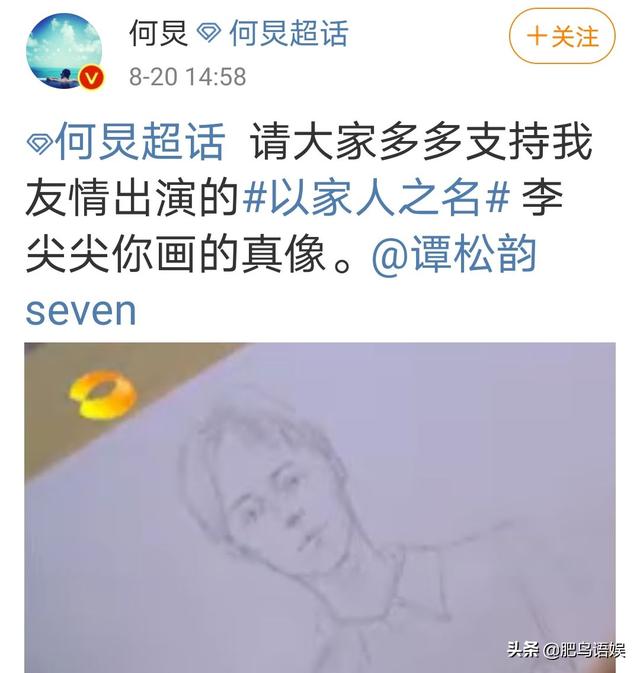Screen dimensions: 640x673
Task: Open the #以家人之名# hashtag
Action: [363, 199]
